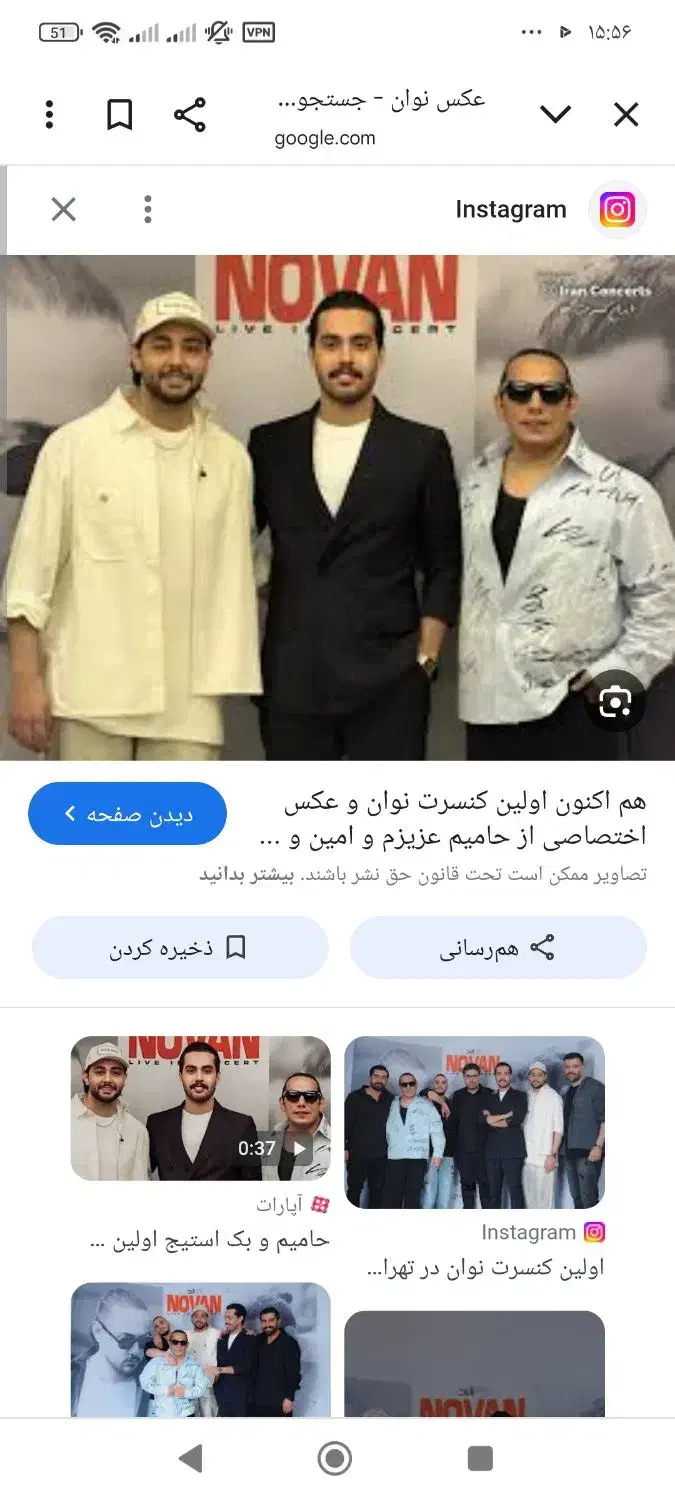Share this page from the top bar
The image size is (675, 1500).
click(189, 115)
